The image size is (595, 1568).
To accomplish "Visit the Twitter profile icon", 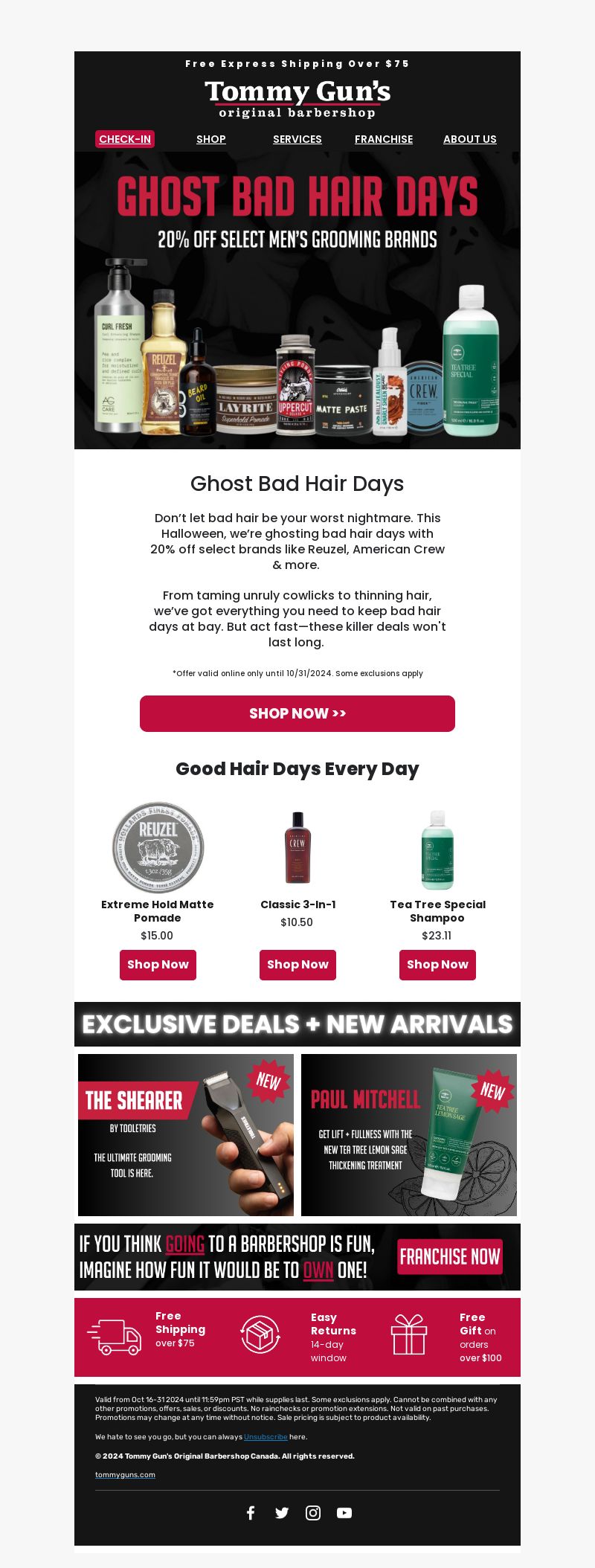I will click(x=282, y=1513).
